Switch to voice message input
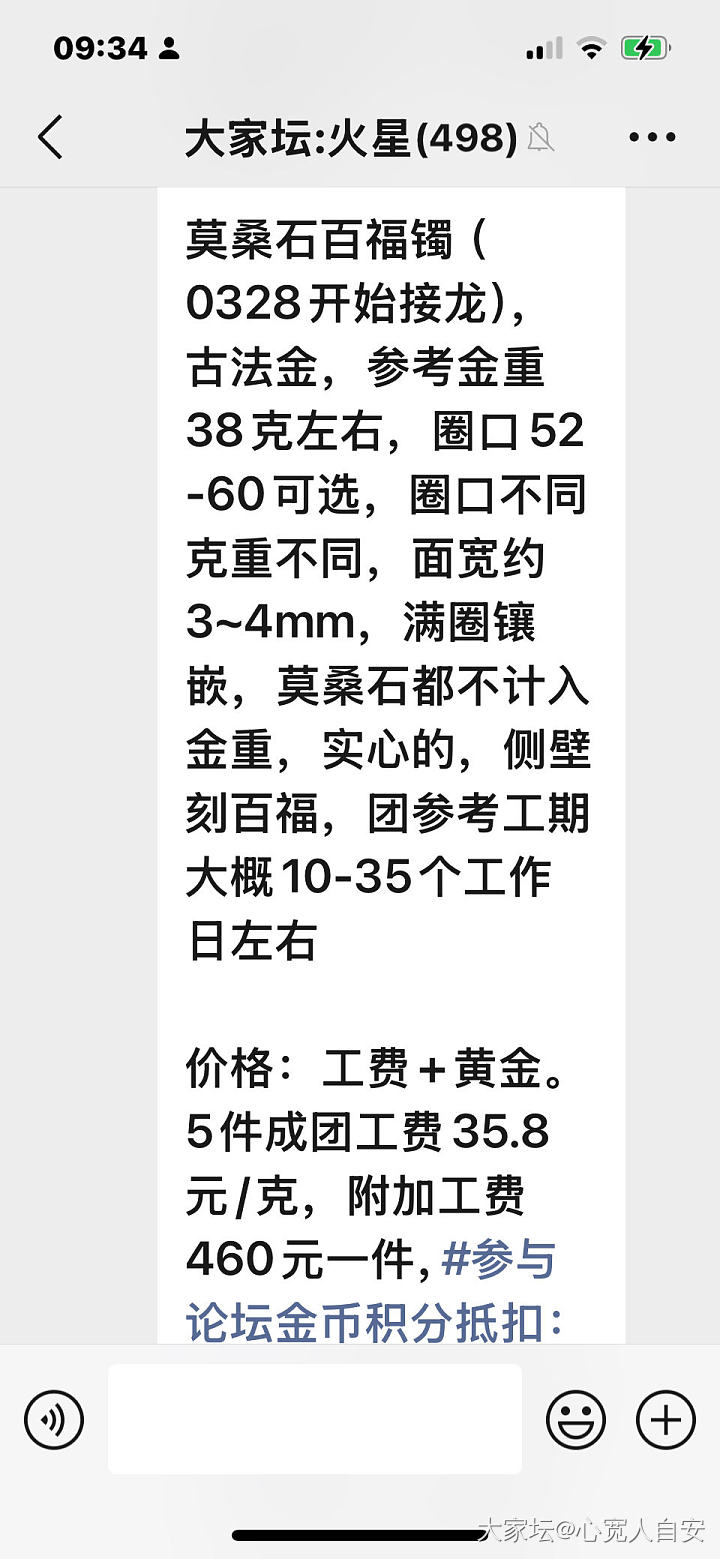 click(x=54, y=1419)
